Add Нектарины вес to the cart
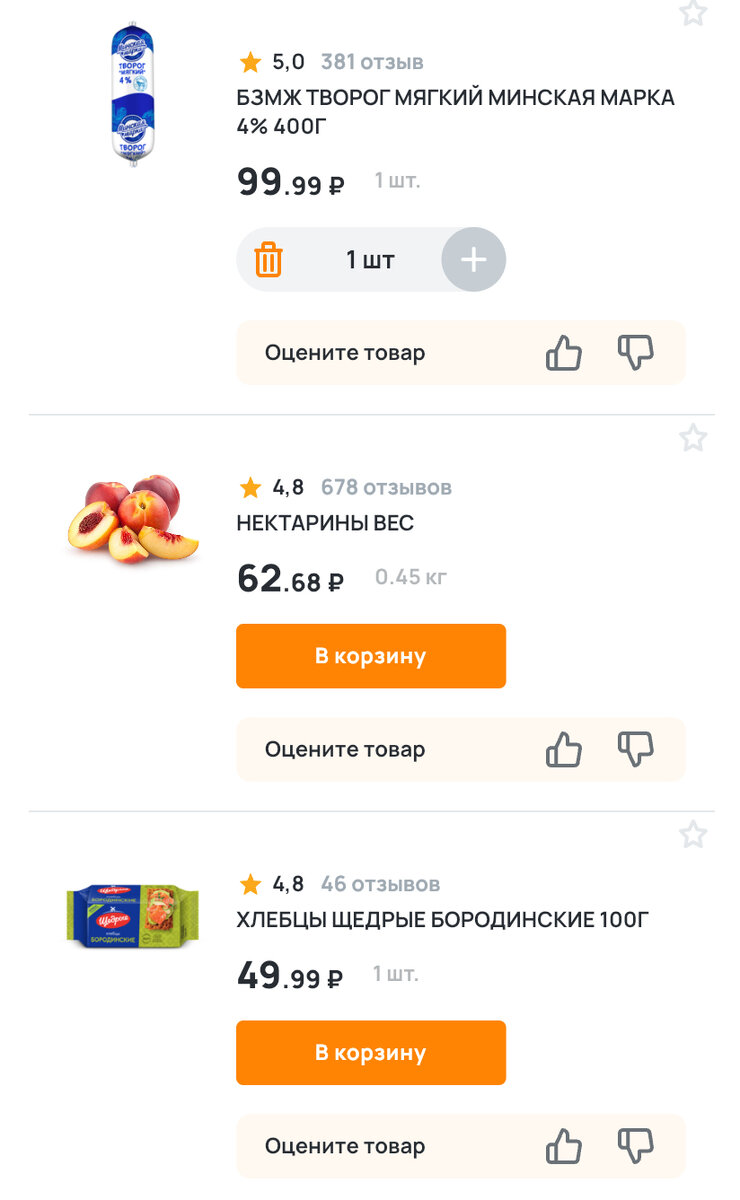Viewport: 740px width, 1200px height. 371,656
